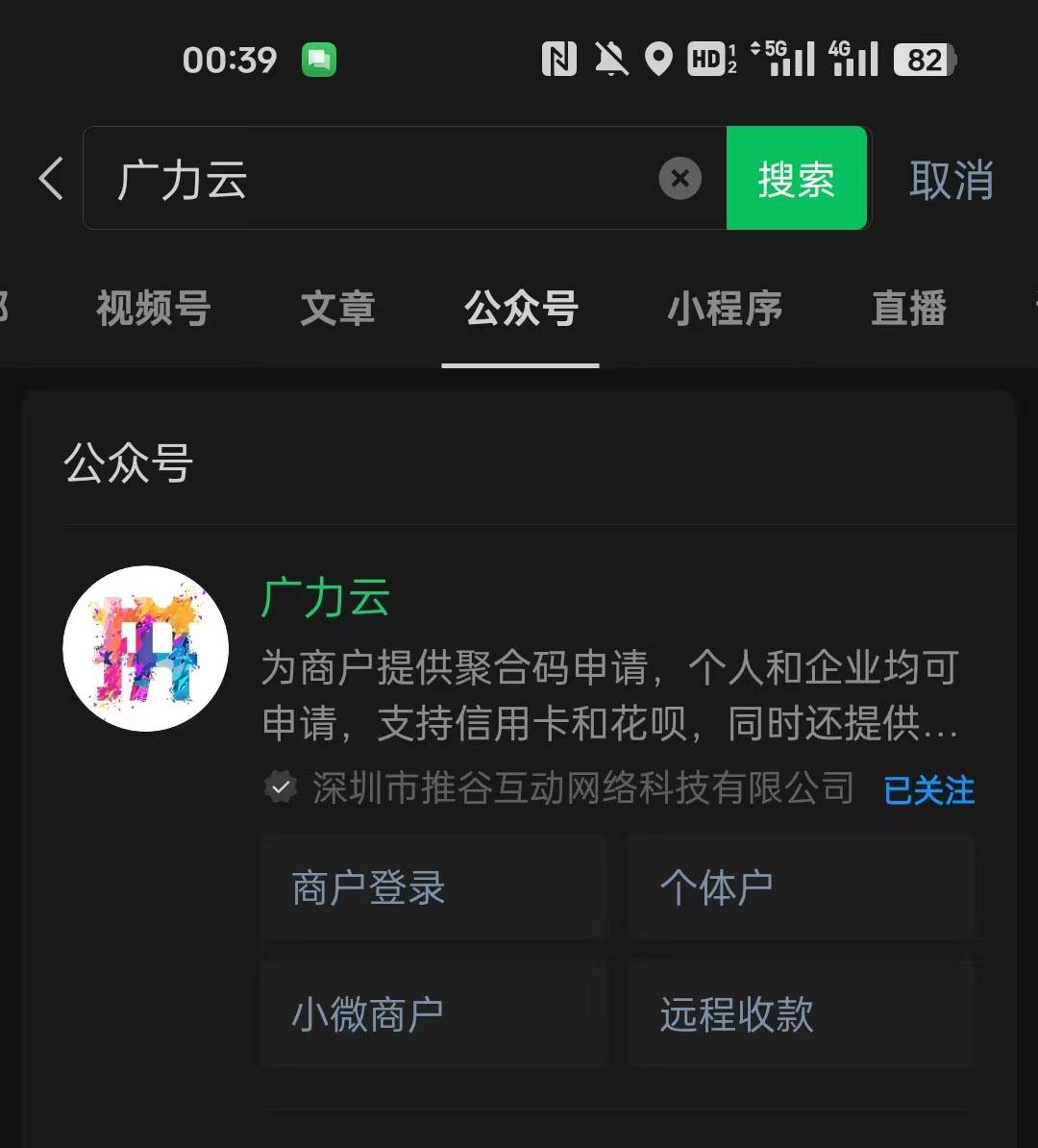The image size is (1038, 1148).
Task: Tap the NFC icon in the status bar
Action: pos(558,59)
